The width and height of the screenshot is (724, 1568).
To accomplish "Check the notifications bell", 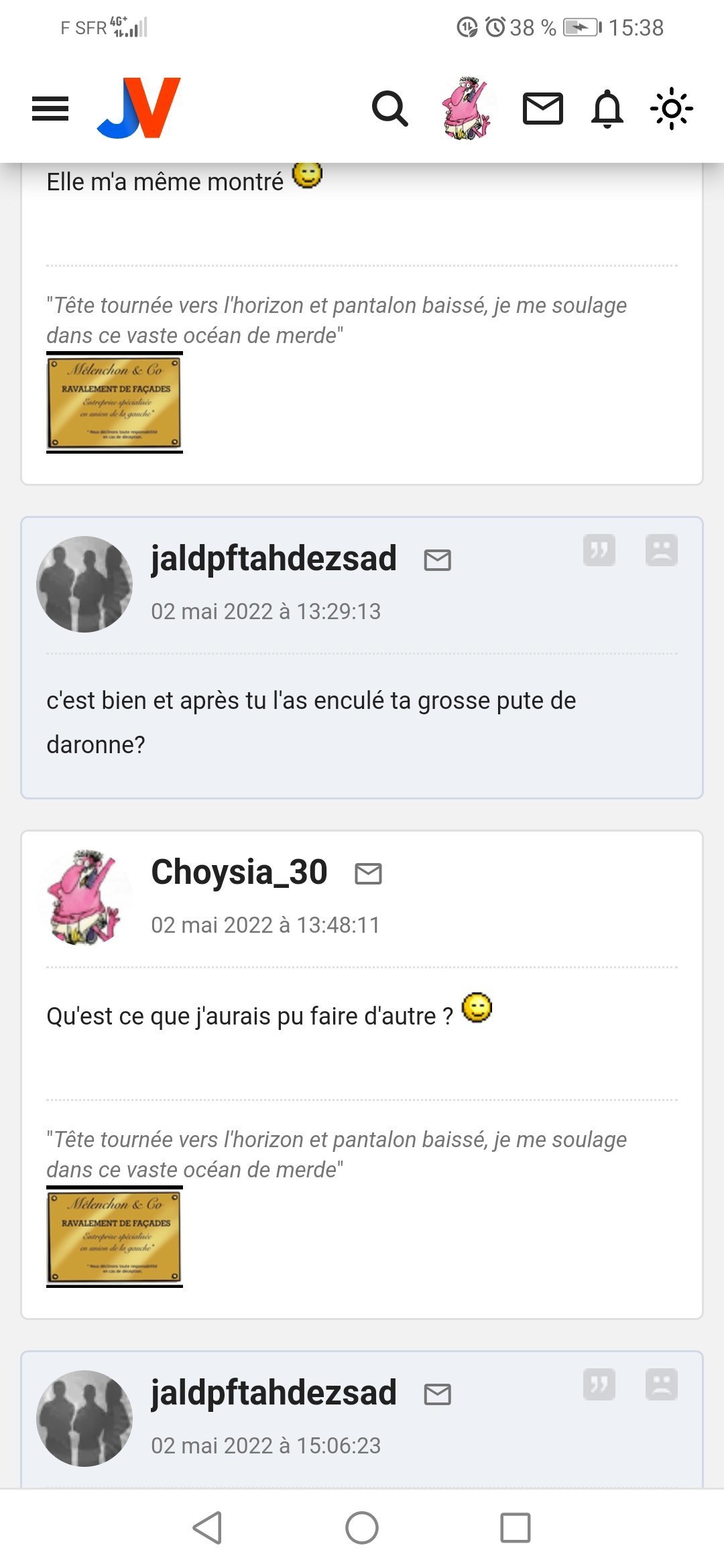I will [607, 109].
